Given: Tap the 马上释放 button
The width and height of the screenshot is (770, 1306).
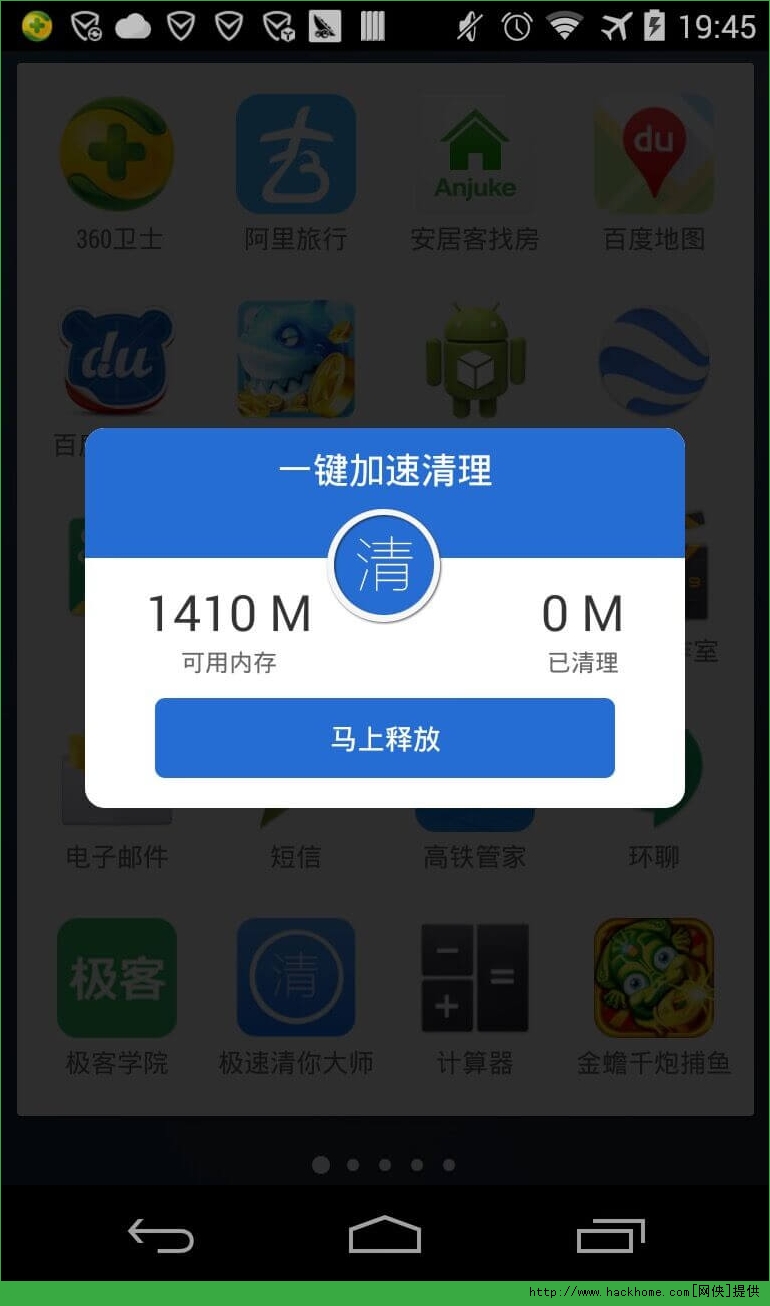Looking at the screenshot, I should (384, 738).
